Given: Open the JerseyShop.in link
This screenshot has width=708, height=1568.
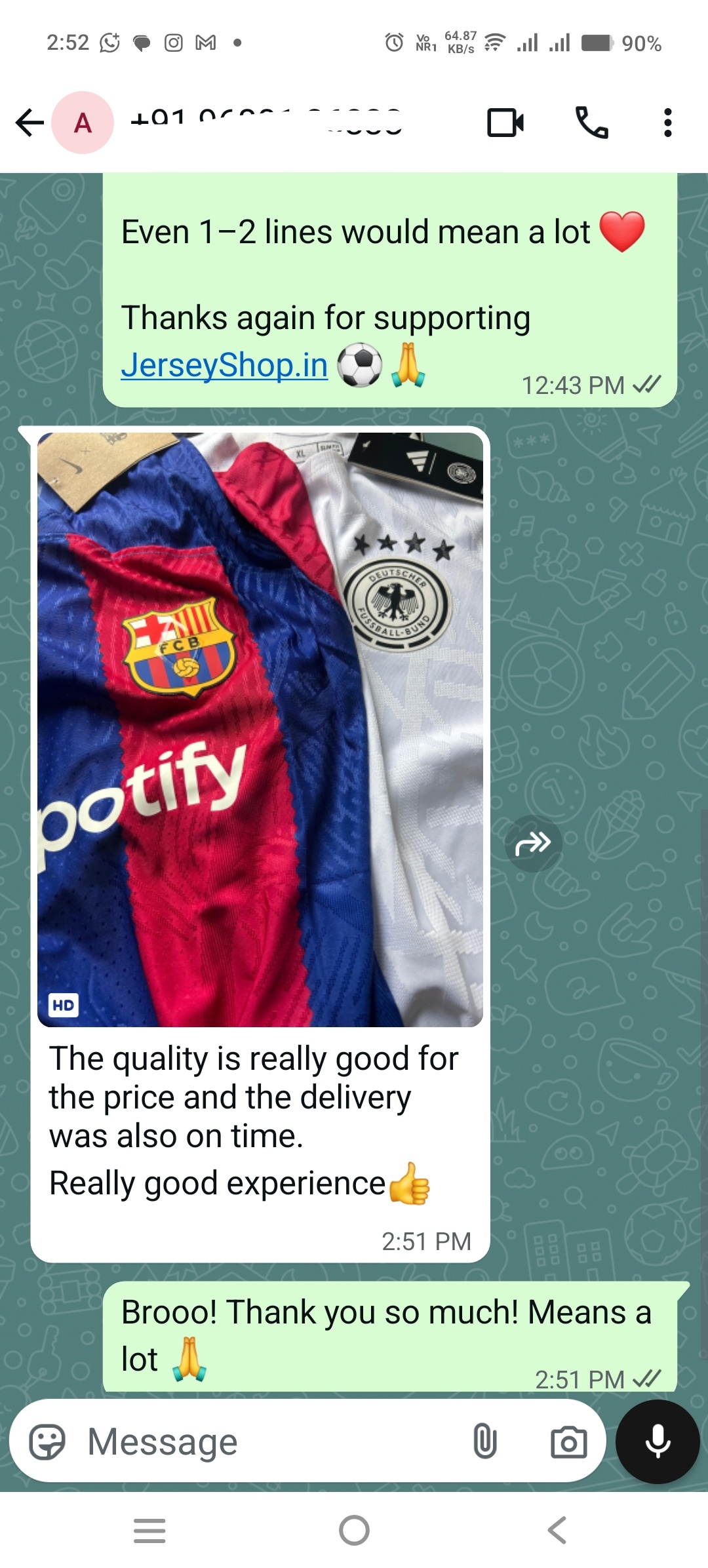Looking at the screenshot, I should [224, 365].
